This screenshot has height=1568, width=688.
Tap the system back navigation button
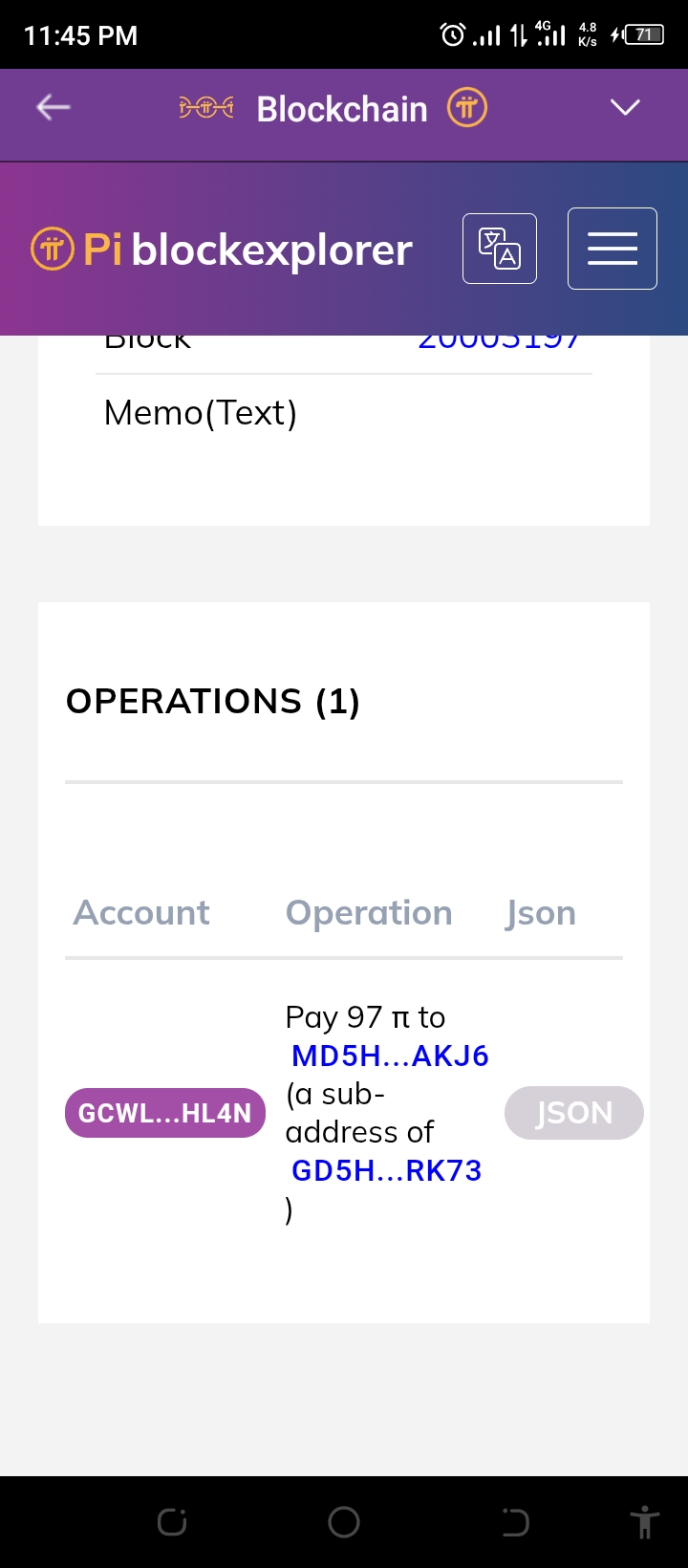tap(516, 1522)
